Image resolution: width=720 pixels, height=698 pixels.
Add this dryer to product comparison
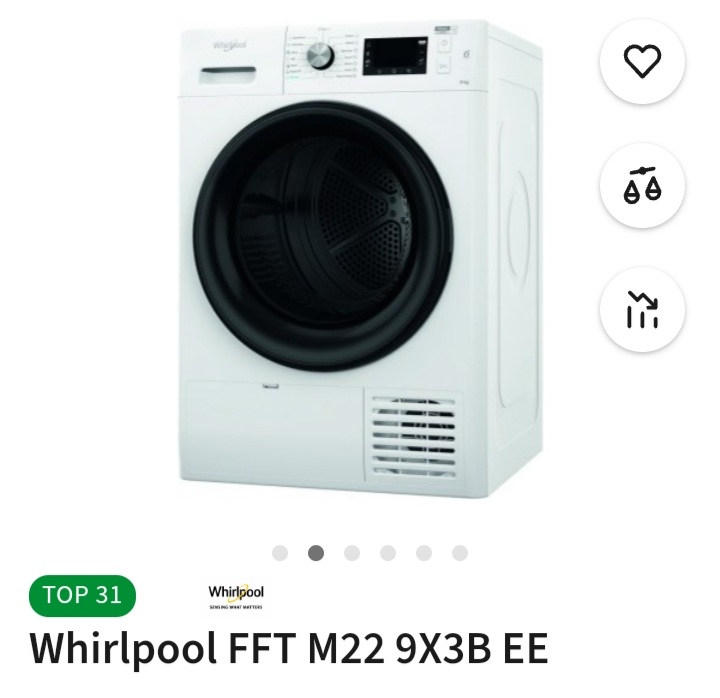pos(642,187)
